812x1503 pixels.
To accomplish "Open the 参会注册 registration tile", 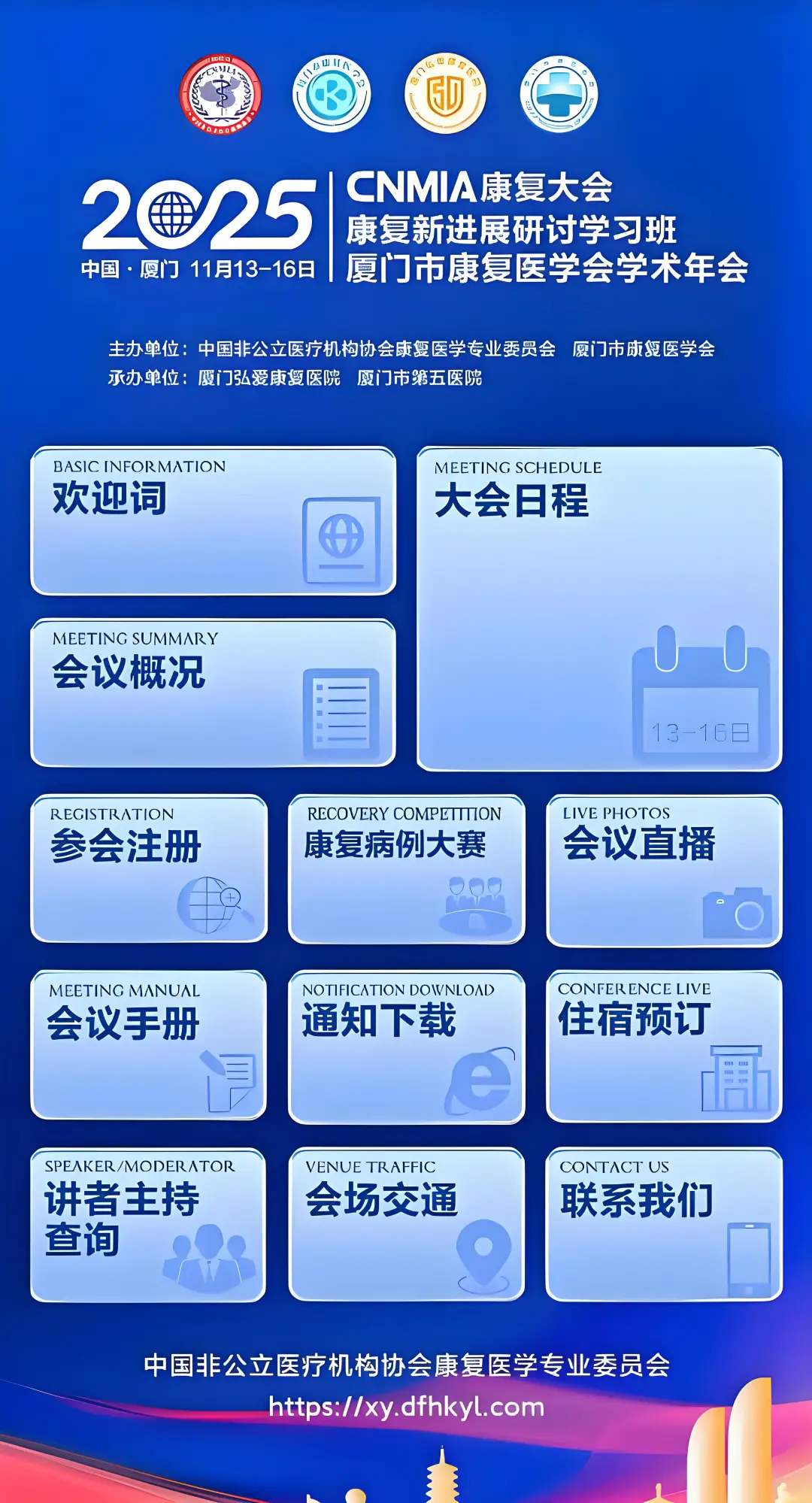I will [149, 868].
